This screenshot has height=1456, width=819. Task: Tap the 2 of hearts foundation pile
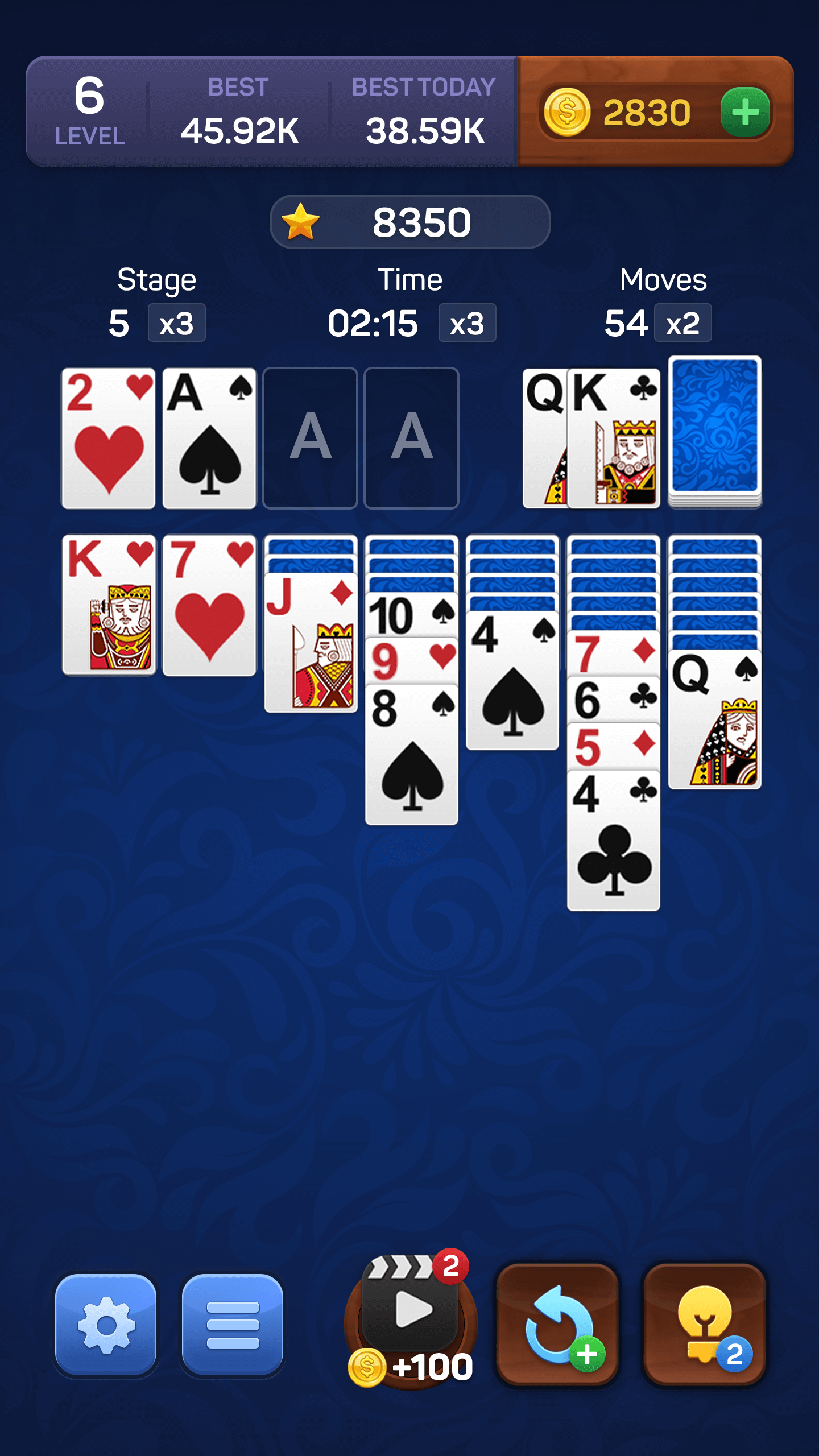109,438
